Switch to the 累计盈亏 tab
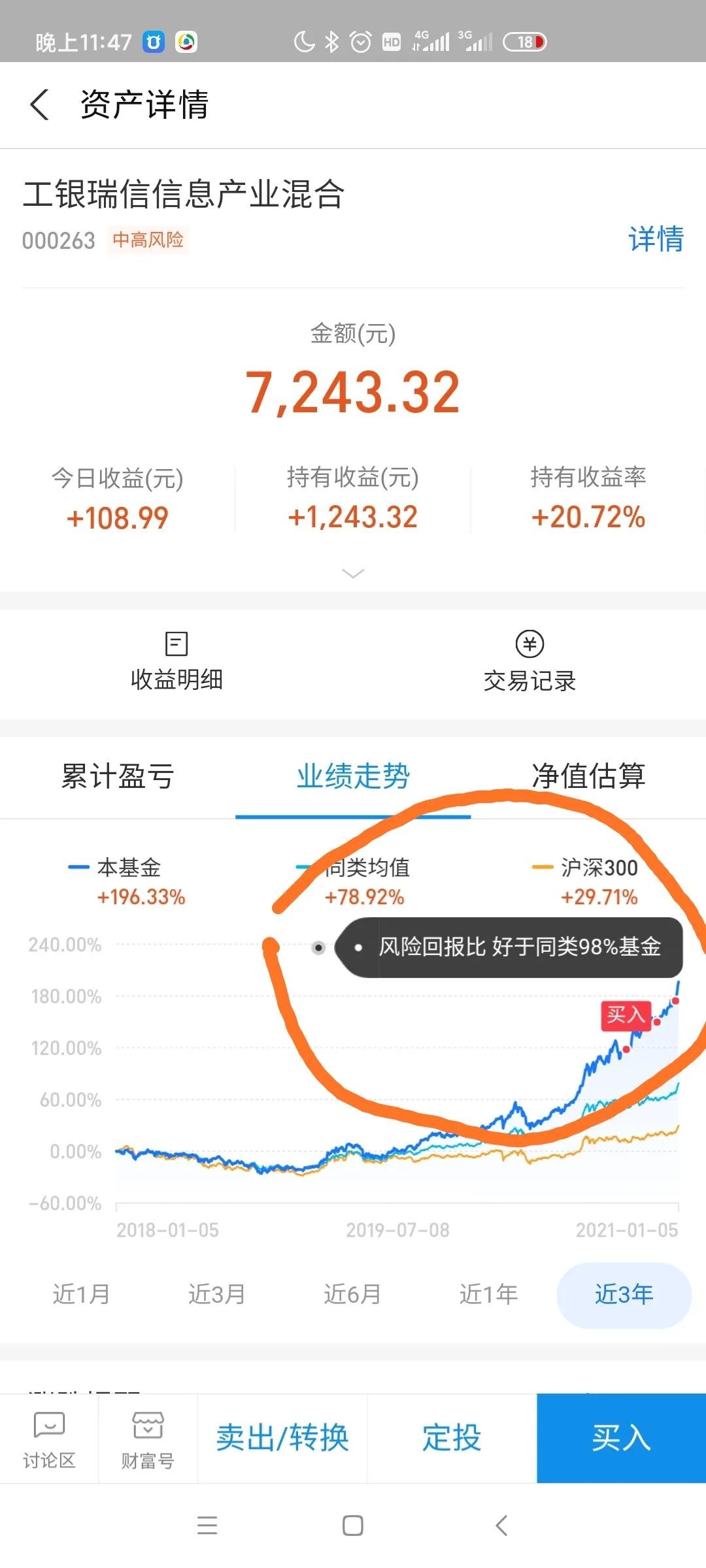 point(118,776)
